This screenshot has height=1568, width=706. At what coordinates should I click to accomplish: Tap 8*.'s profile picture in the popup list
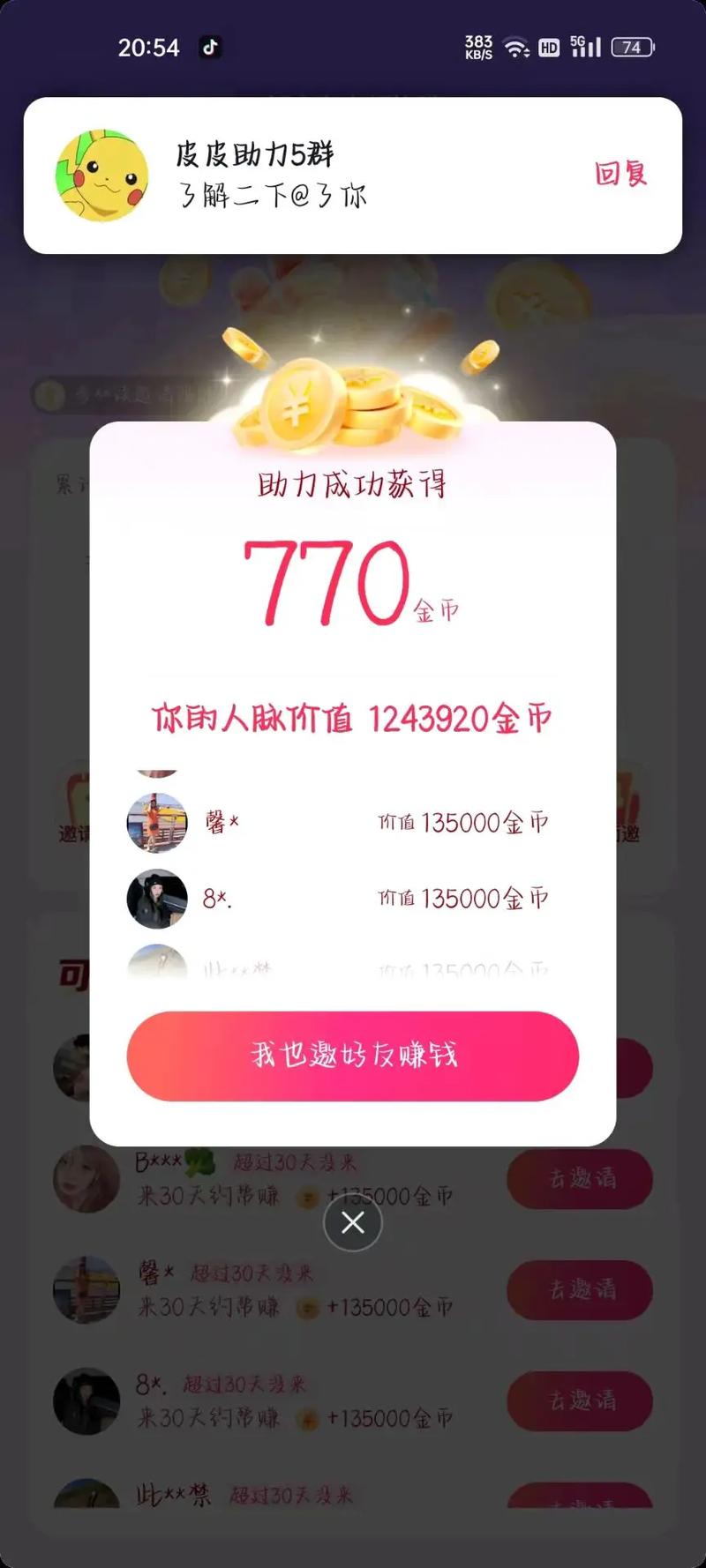click(156, 899)
